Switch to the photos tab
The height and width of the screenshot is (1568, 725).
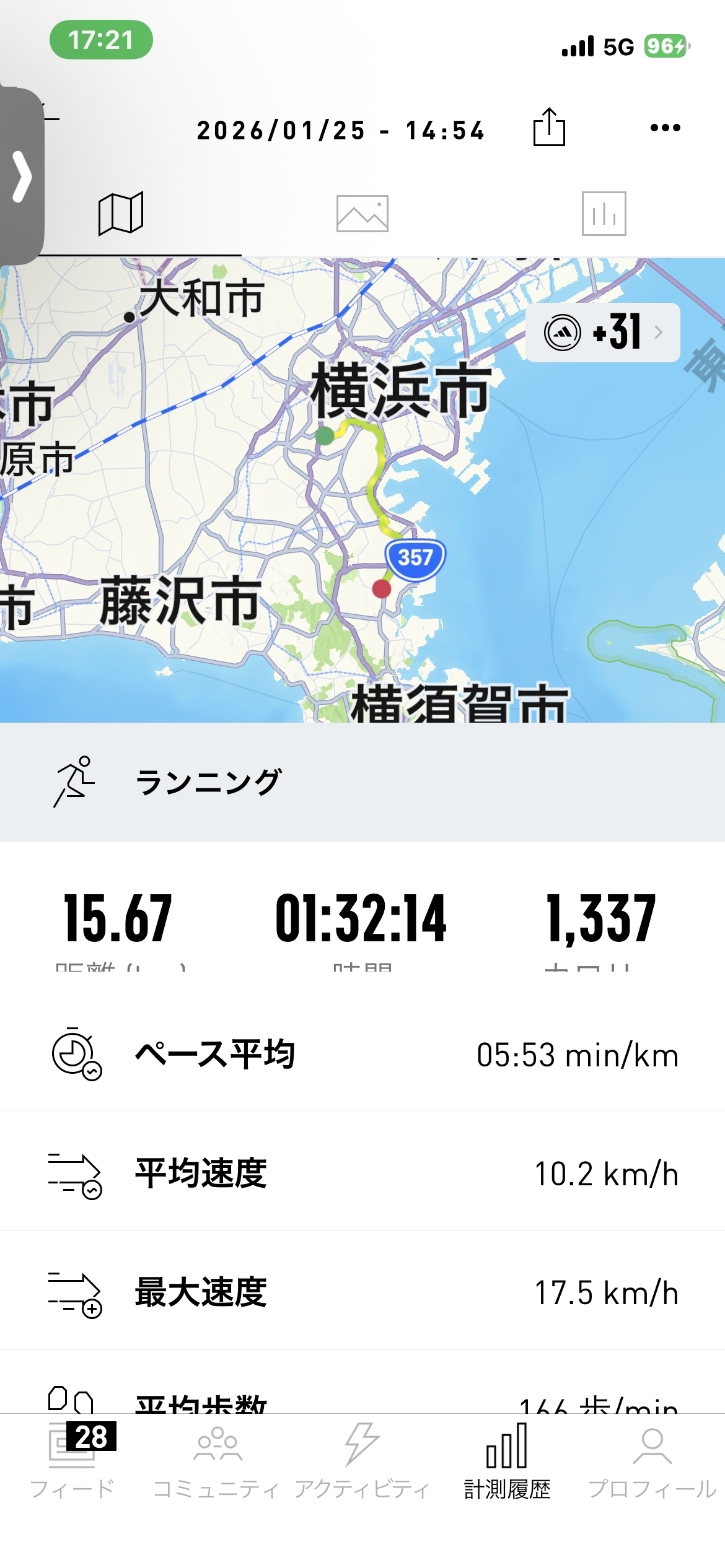click(x=362, y=214)
